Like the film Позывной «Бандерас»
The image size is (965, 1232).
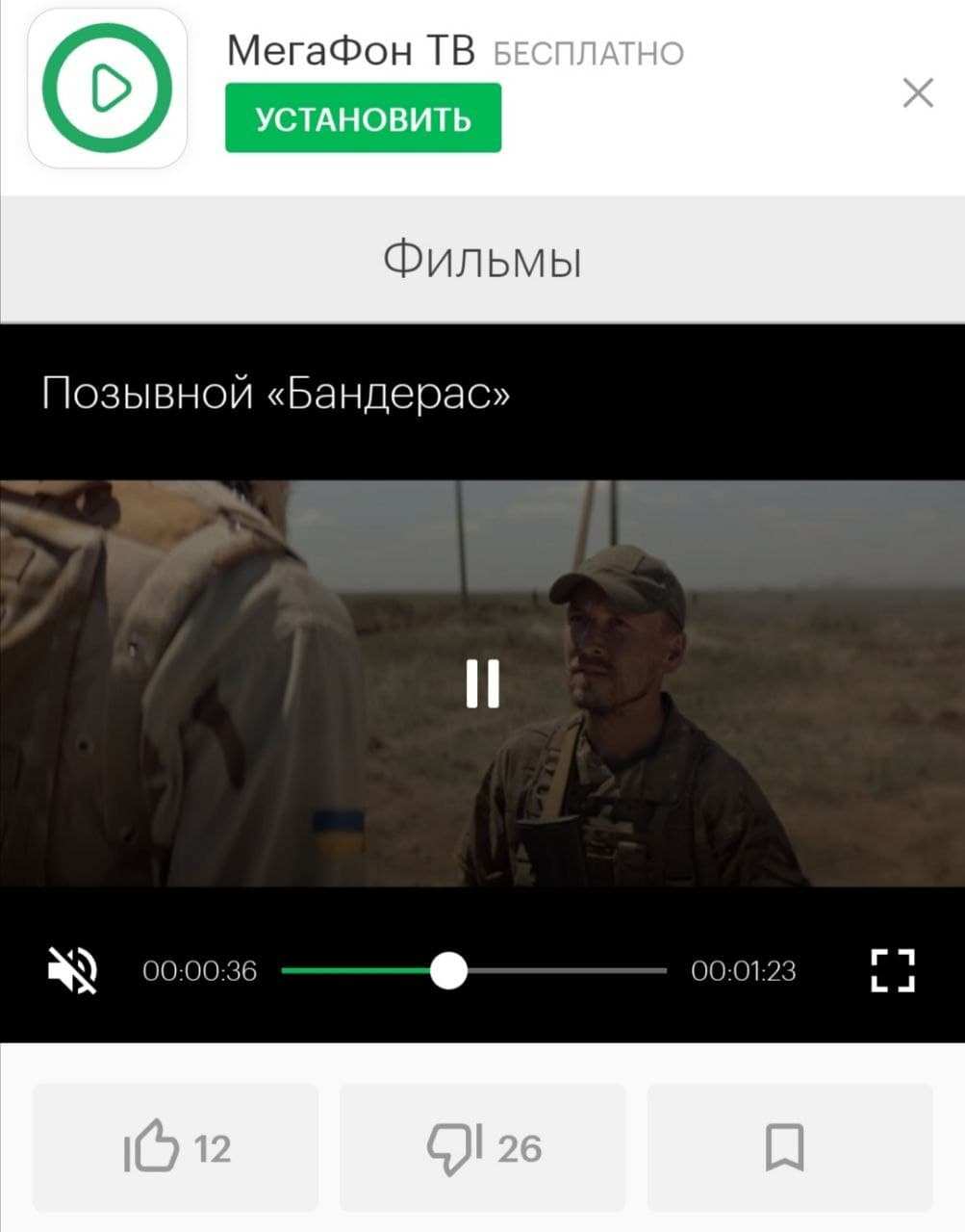[175, 1147]
